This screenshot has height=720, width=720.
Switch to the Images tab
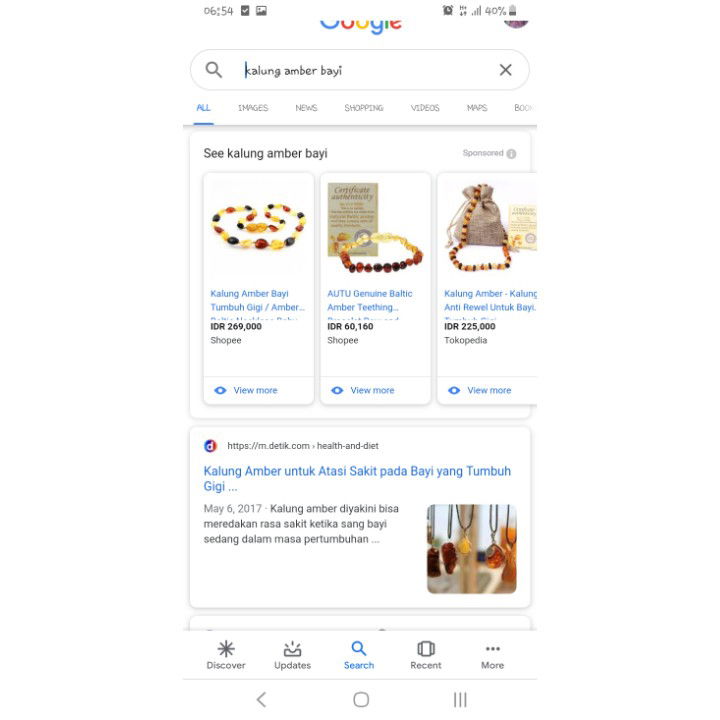(x=252, y=108)
